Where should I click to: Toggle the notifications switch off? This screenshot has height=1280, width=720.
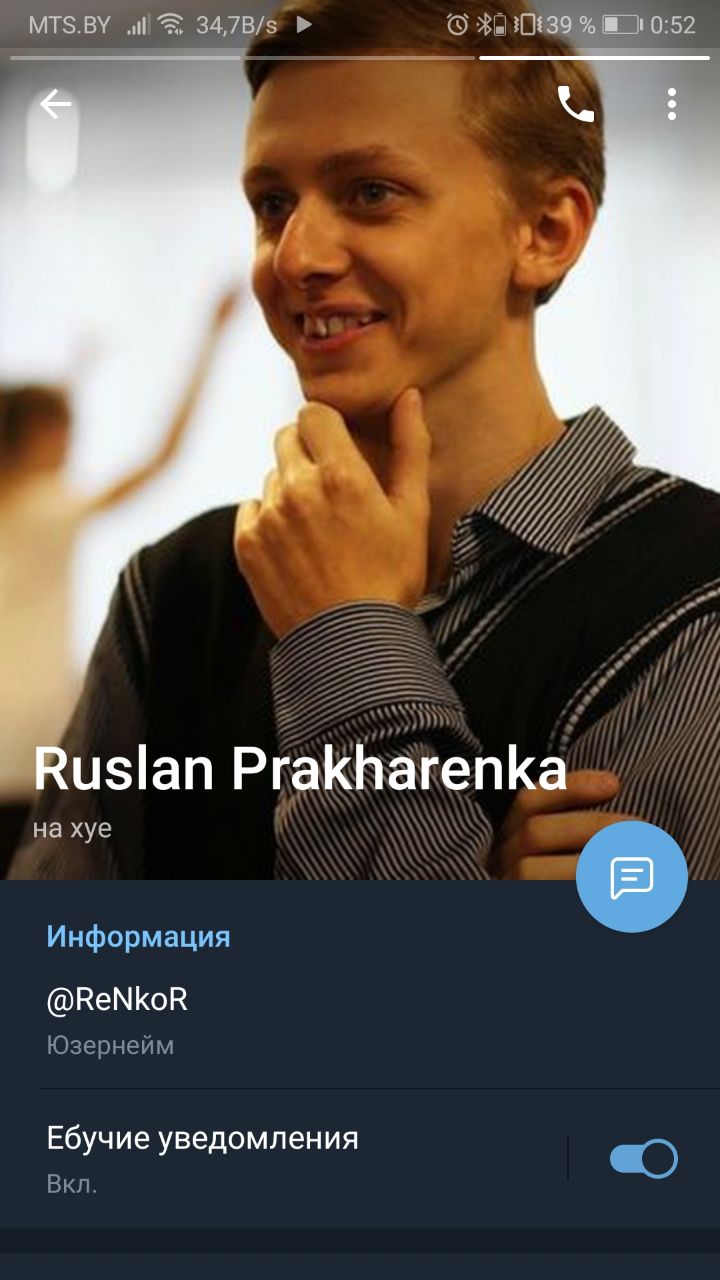[x=643, y=1159]
